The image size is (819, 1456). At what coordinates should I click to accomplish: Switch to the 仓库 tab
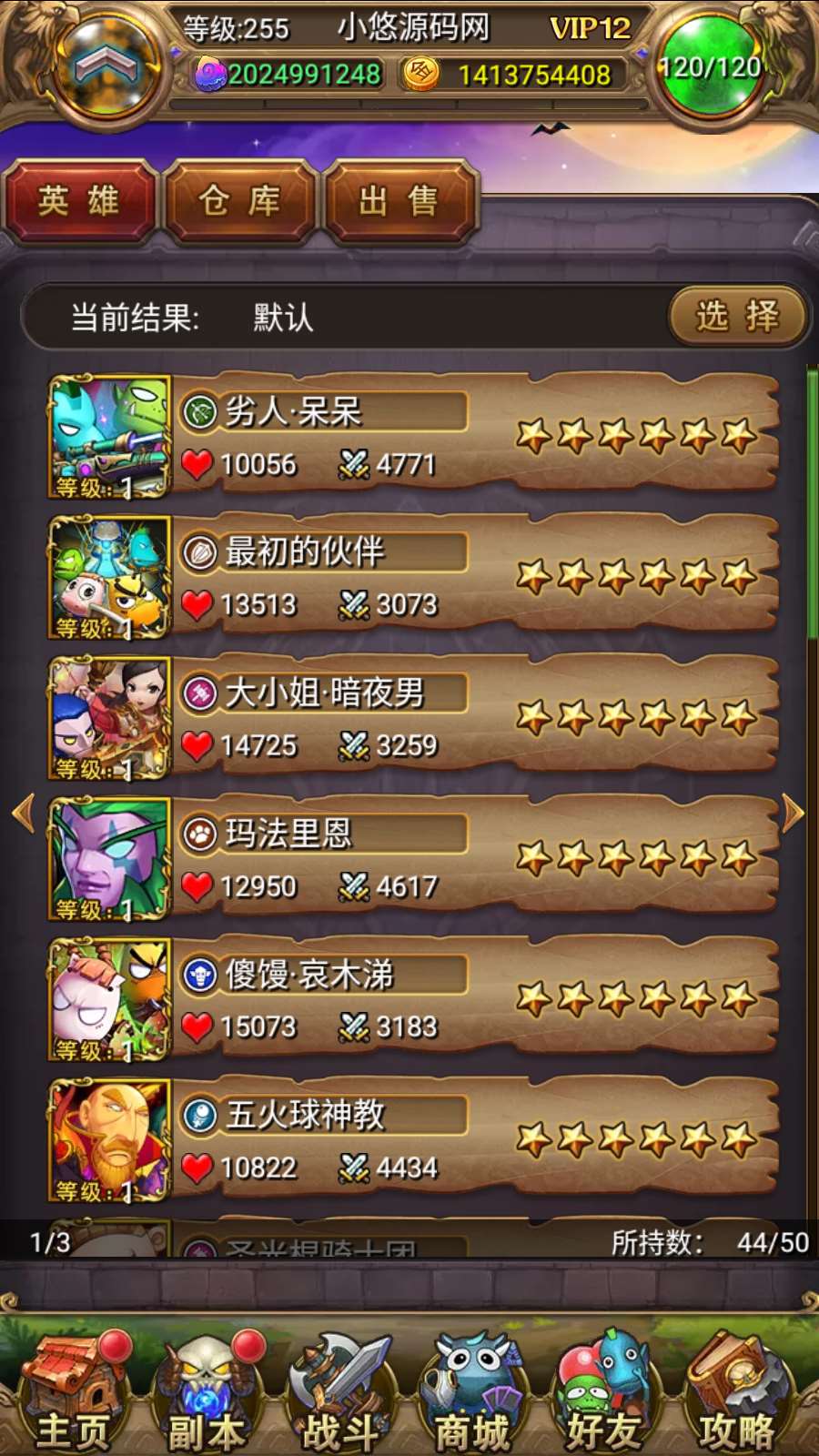click(x=239, y=201)
